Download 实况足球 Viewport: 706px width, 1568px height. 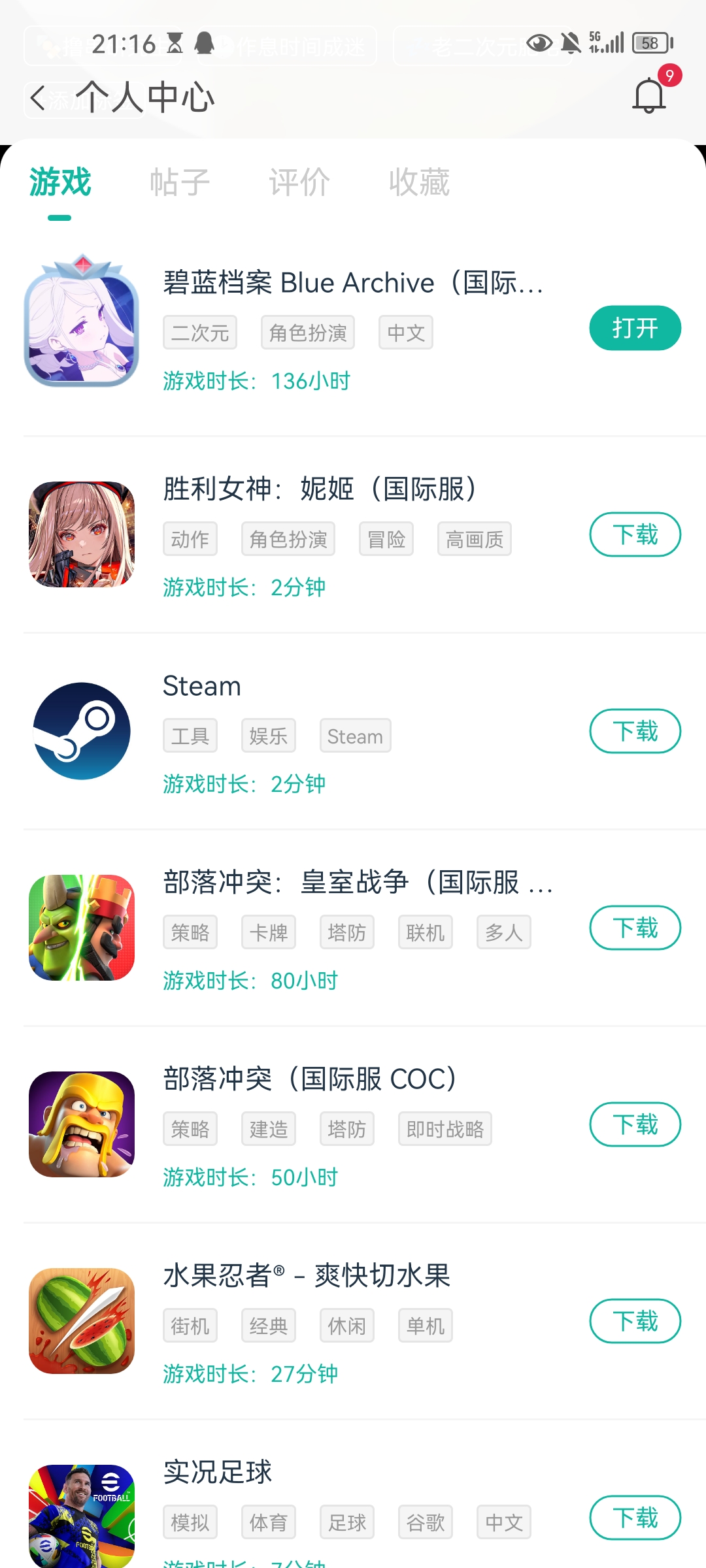pyautogui.click(x=635, y=1518)
